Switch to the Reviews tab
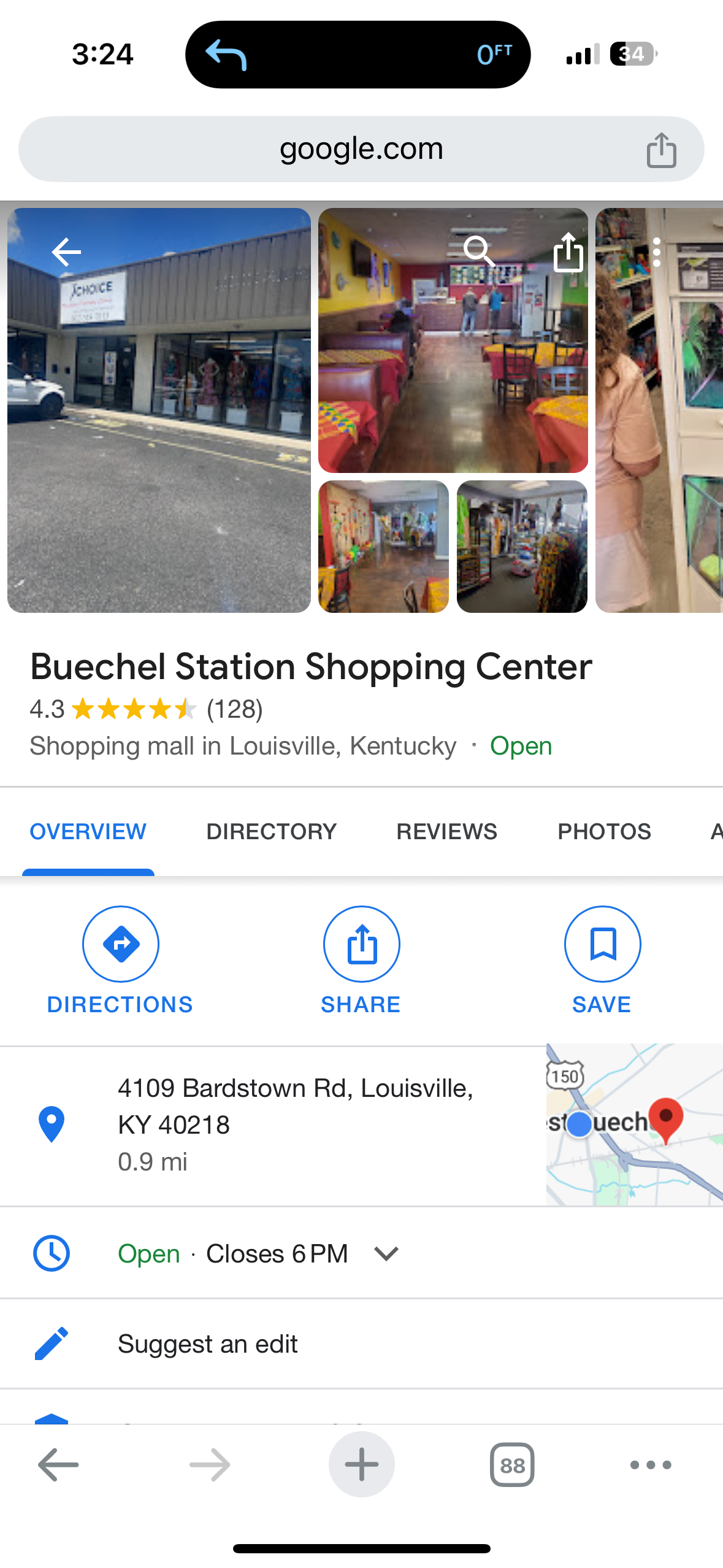The width and height of the screenshot is (723, 1568). click(x=446, y=831)
